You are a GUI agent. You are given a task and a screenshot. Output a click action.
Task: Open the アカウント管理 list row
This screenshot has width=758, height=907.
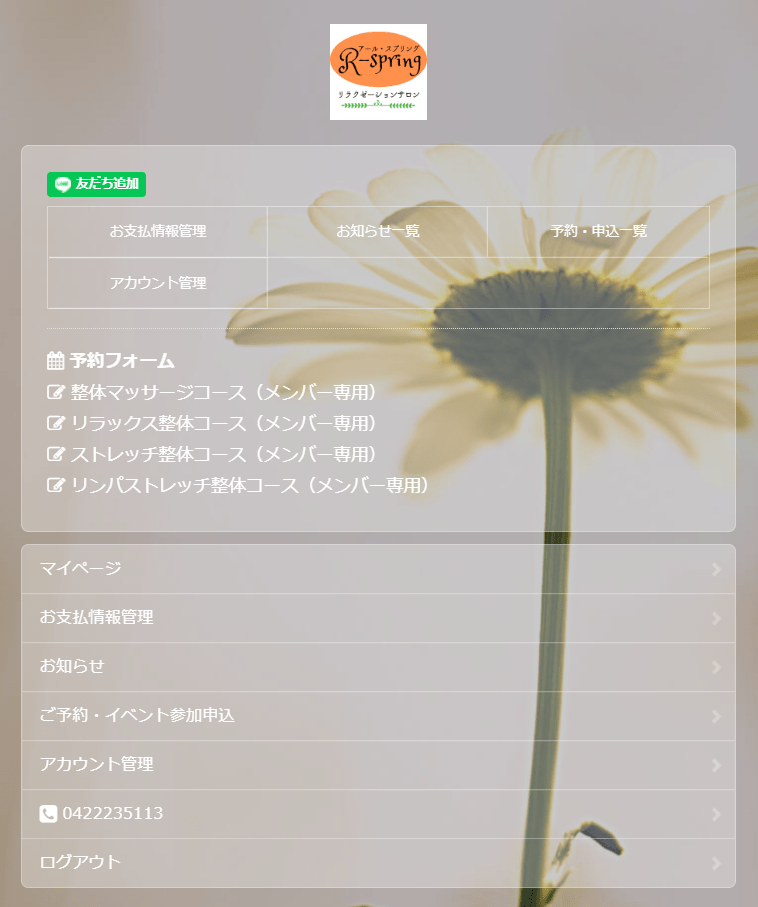tap(378, 765)
